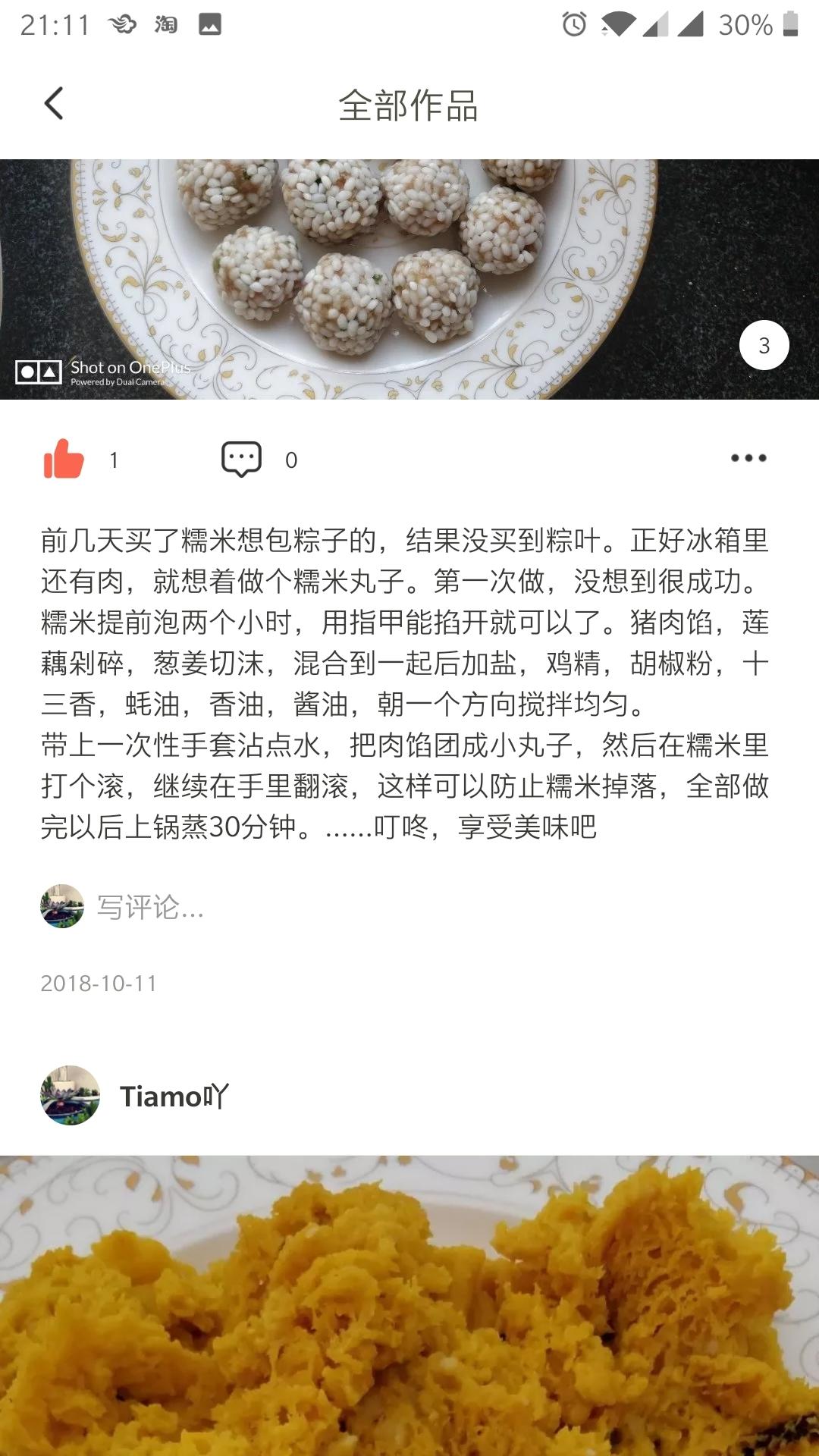Tap the comment count showing 0
This screenshot has height=1456, width=819.
290,458
